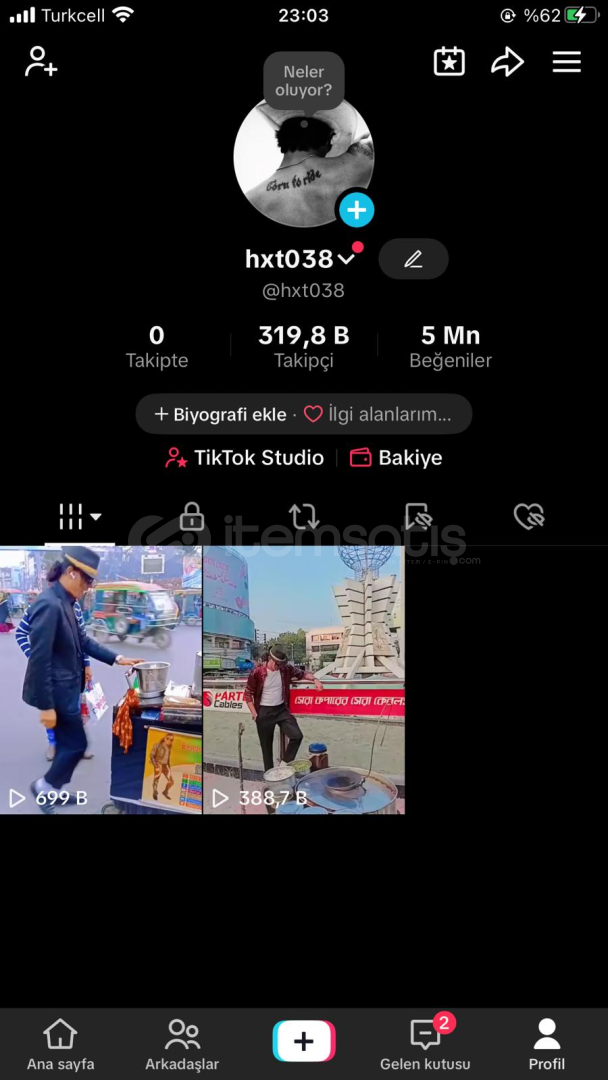Expand the hxt038 account switcher
The width and height of the screenshot is (608, 1080).
[300, 259]
